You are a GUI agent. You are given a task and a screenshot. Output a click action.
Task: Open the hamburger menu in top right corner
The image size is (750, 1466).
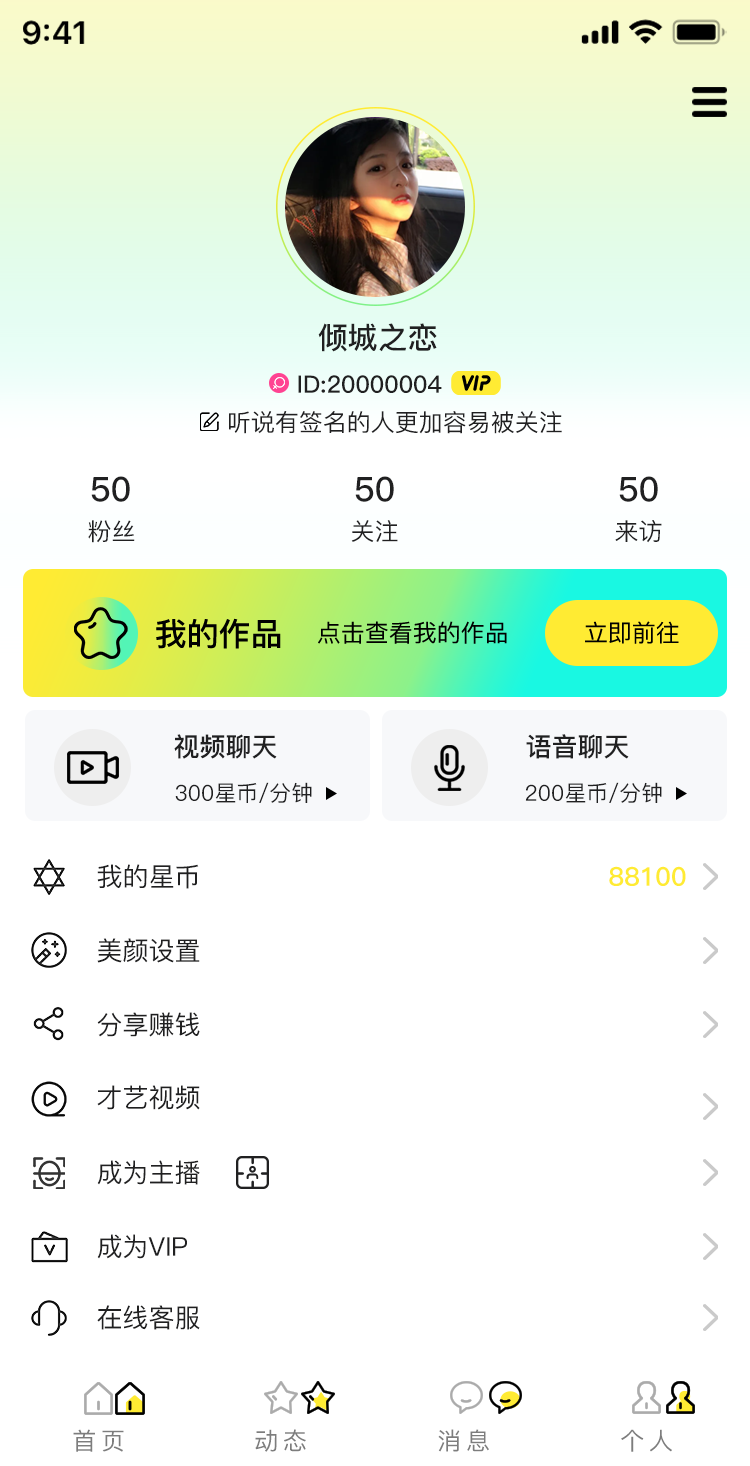tap(709, 101)
